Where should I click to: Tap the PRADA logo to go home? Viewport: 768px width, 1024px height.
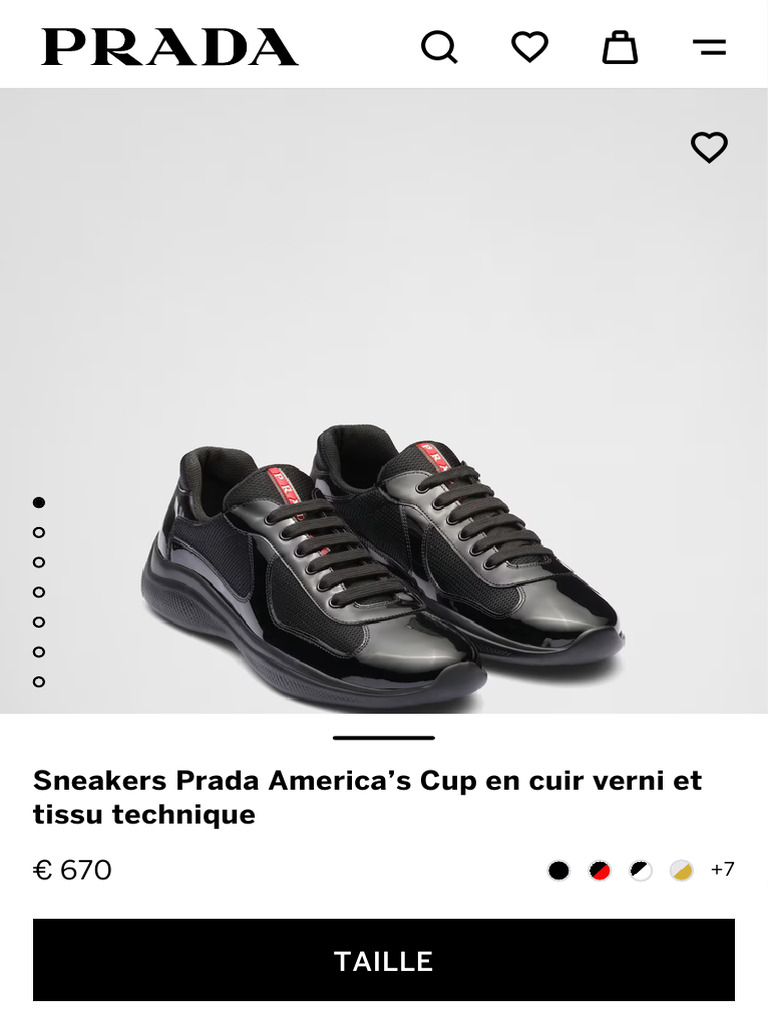170,47
